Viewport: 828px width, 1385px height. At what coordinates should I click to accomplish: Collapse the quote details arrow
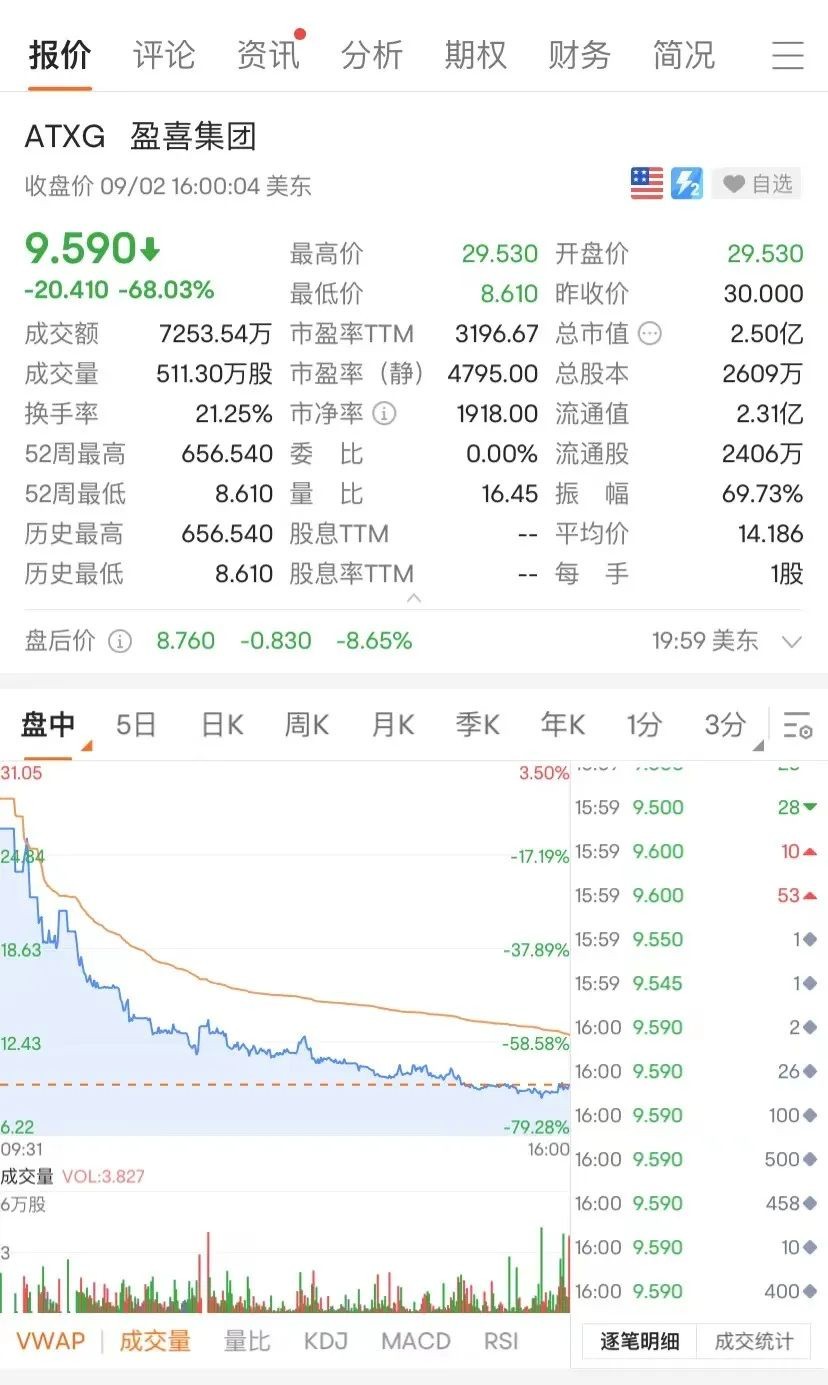[414, 598]
